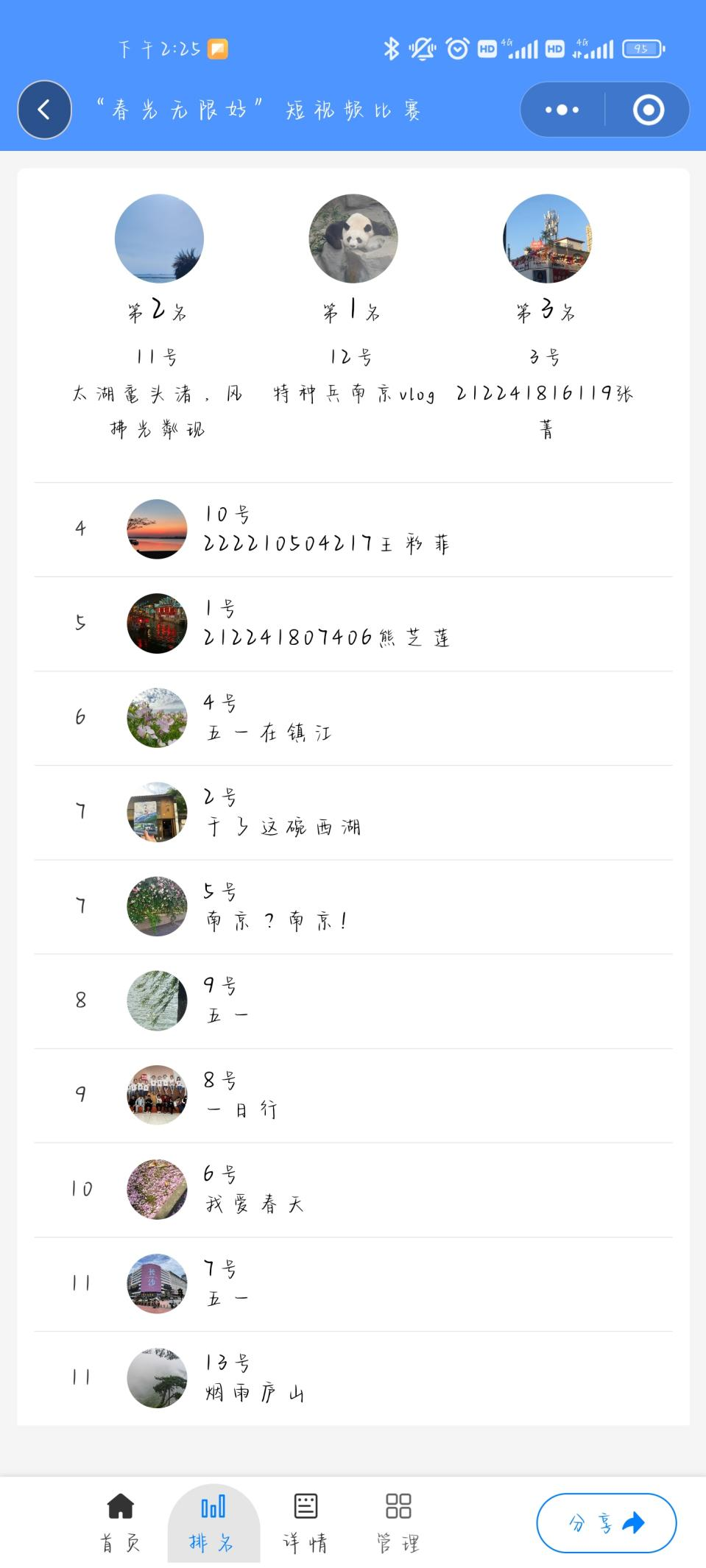The height and width of the screenshot is (1568, 706).
Task: Open the 详情 tab
Action: [306, 1522]
